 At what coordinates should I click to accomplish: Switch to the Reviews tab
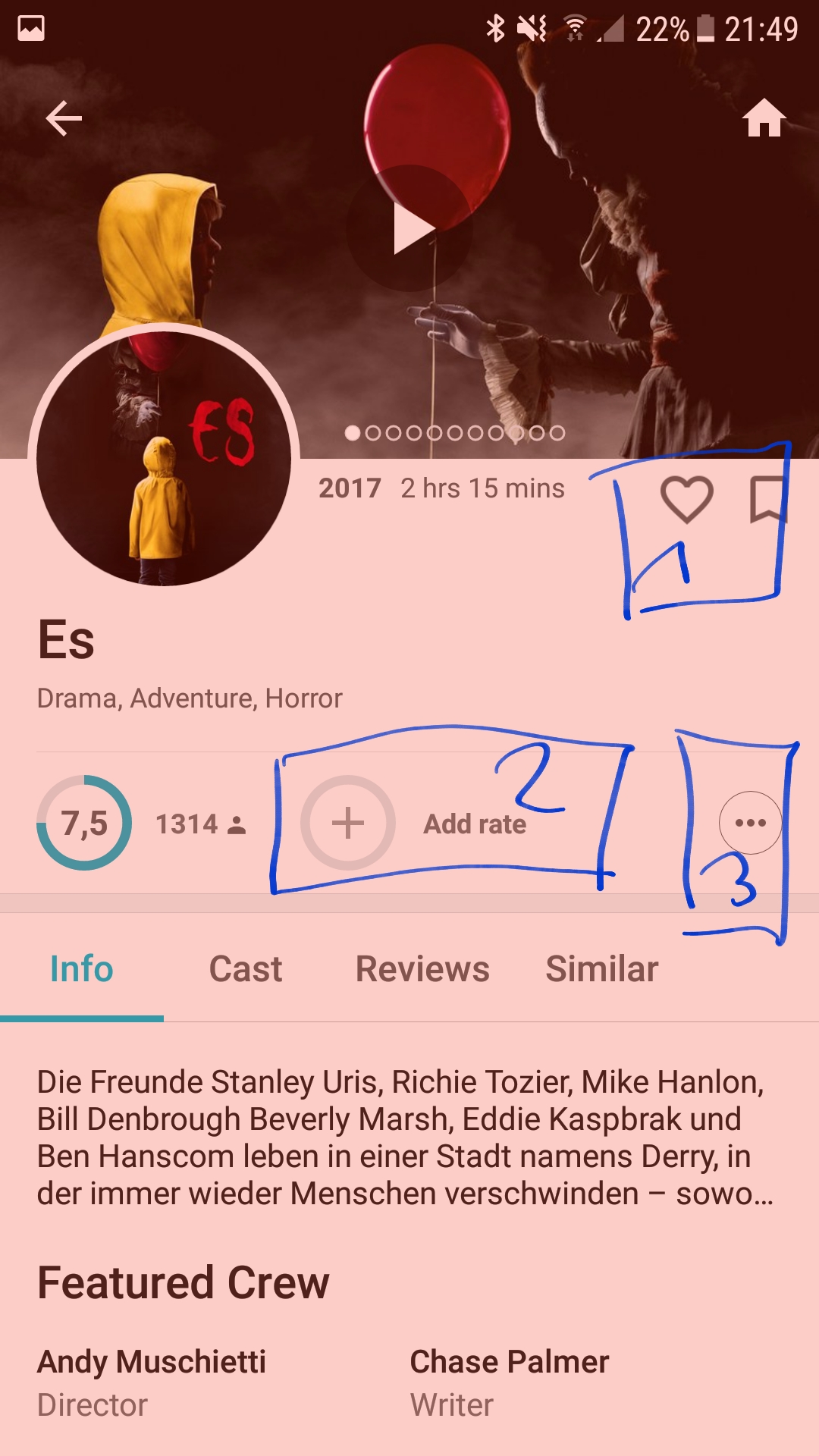pos(422,969)
